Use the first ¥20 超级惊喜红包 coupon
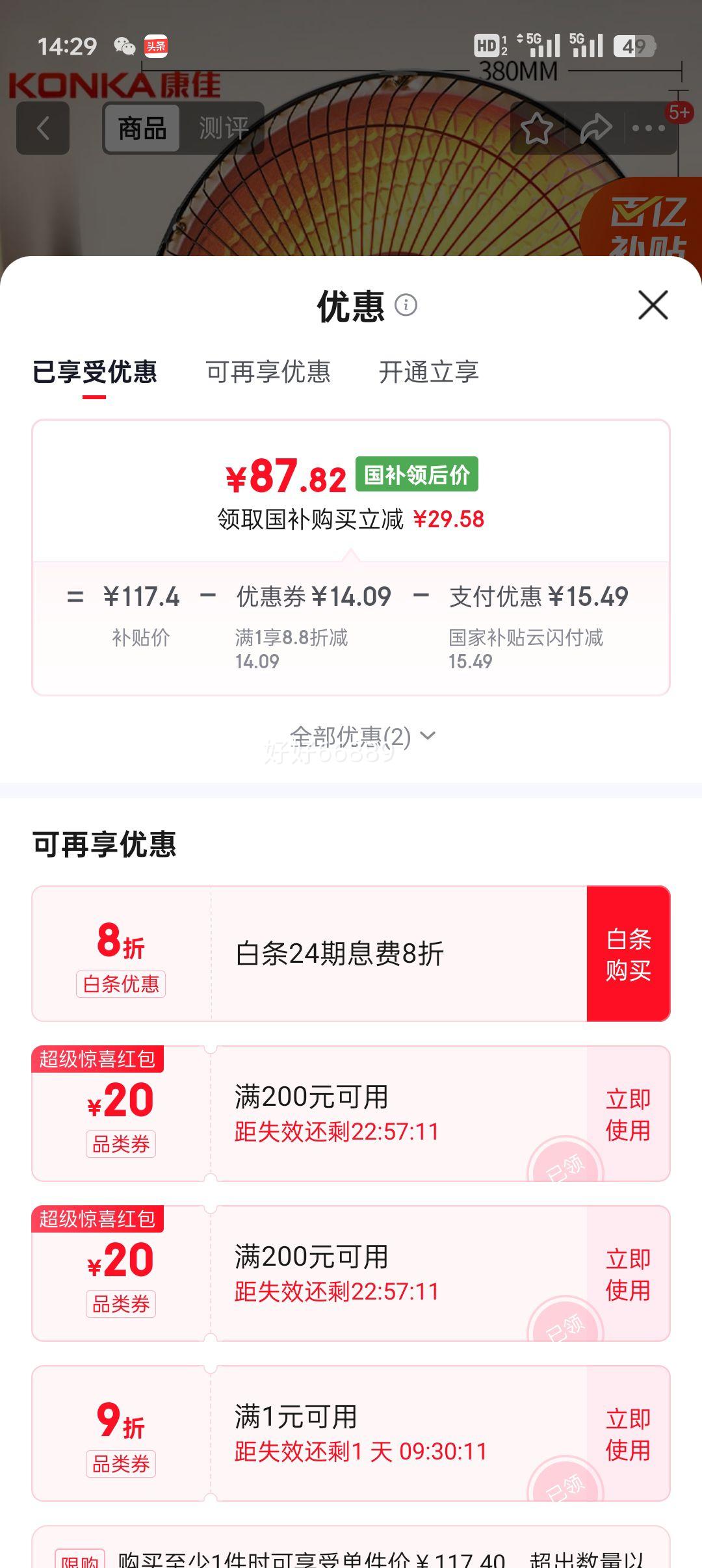The height and width of the screenshot is (1568, 702). tap(628, 1115)
